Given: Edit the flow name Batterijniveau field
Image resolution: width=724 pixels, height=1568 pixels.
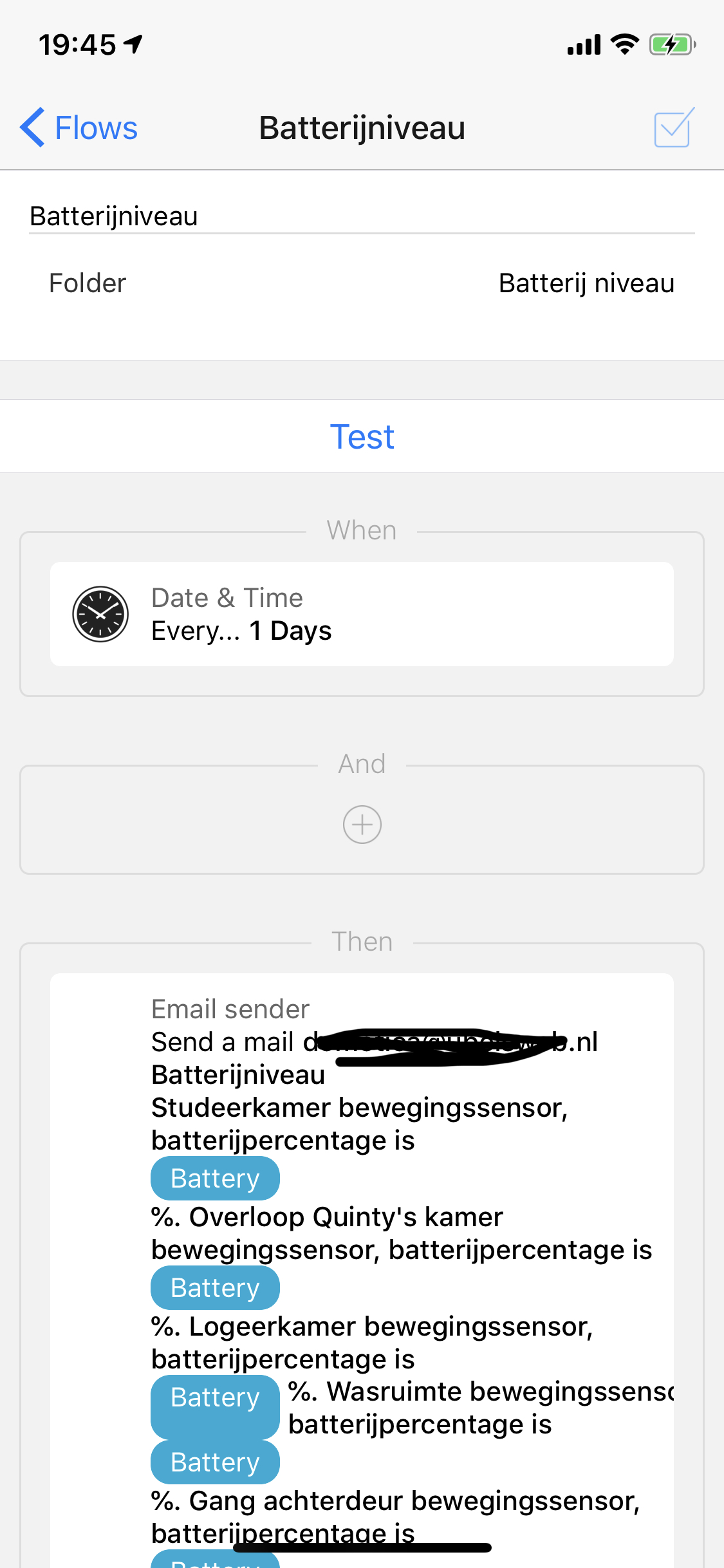Looking at the screenshot, I should [x=360, y=216].
